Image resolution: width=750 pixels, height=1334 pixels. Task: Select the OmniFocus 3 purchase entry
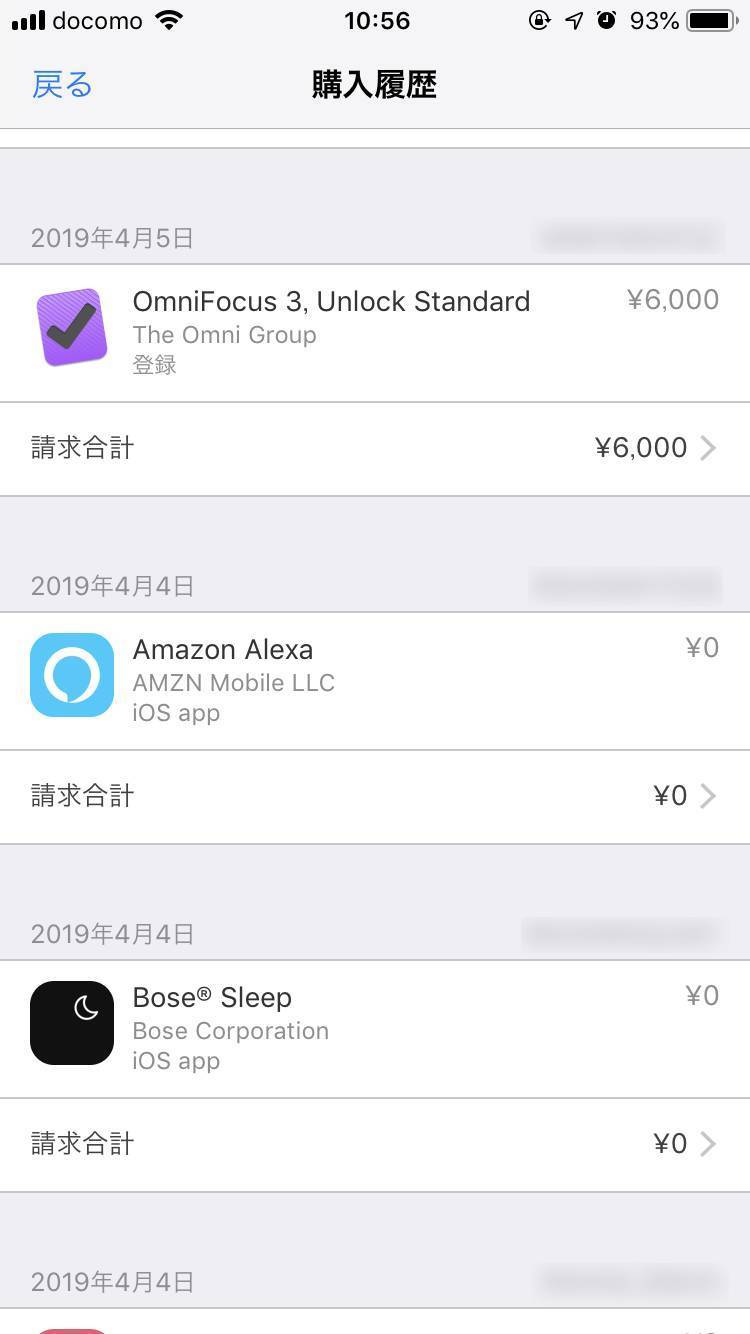tap(375, 333)
